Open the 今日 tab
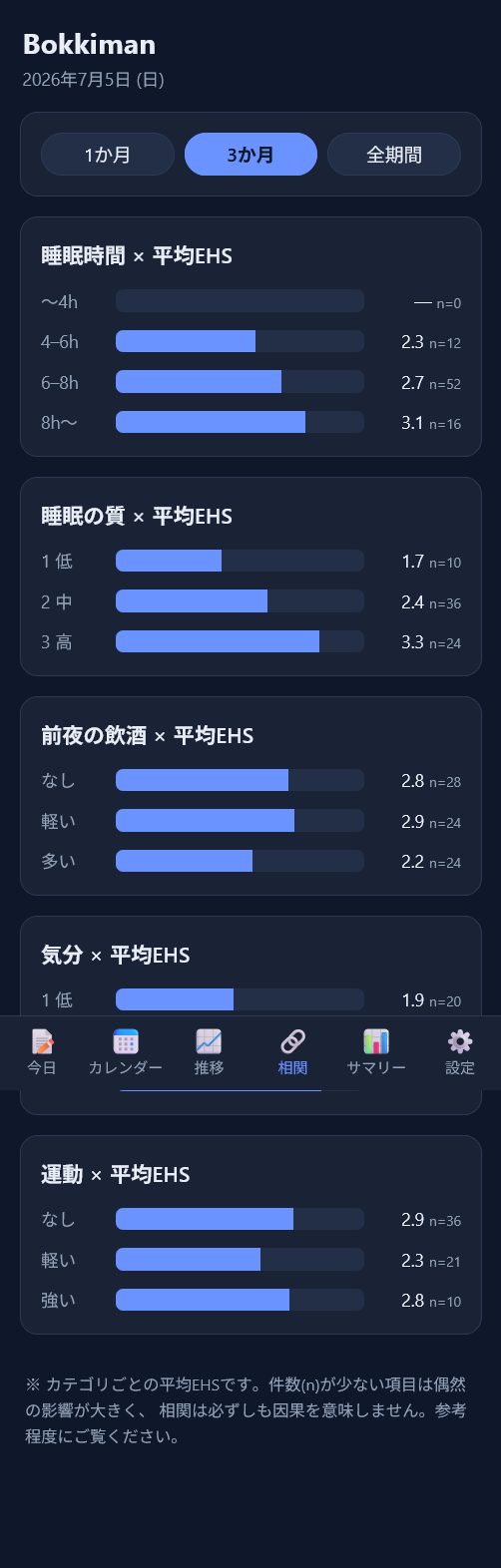The width and height of the screenshot is (501, 1568). pyautogui.click(x=42, y=1052)
